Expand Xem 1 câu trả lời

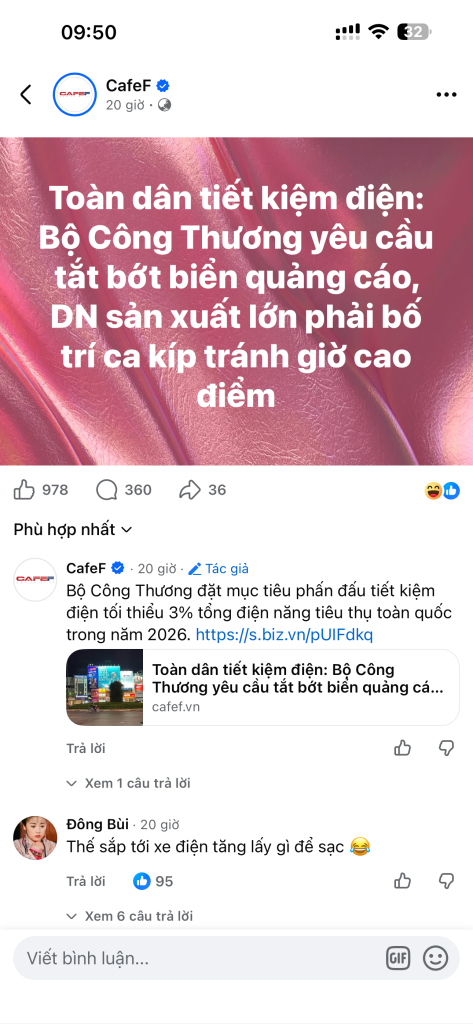(x=129, y=782)
